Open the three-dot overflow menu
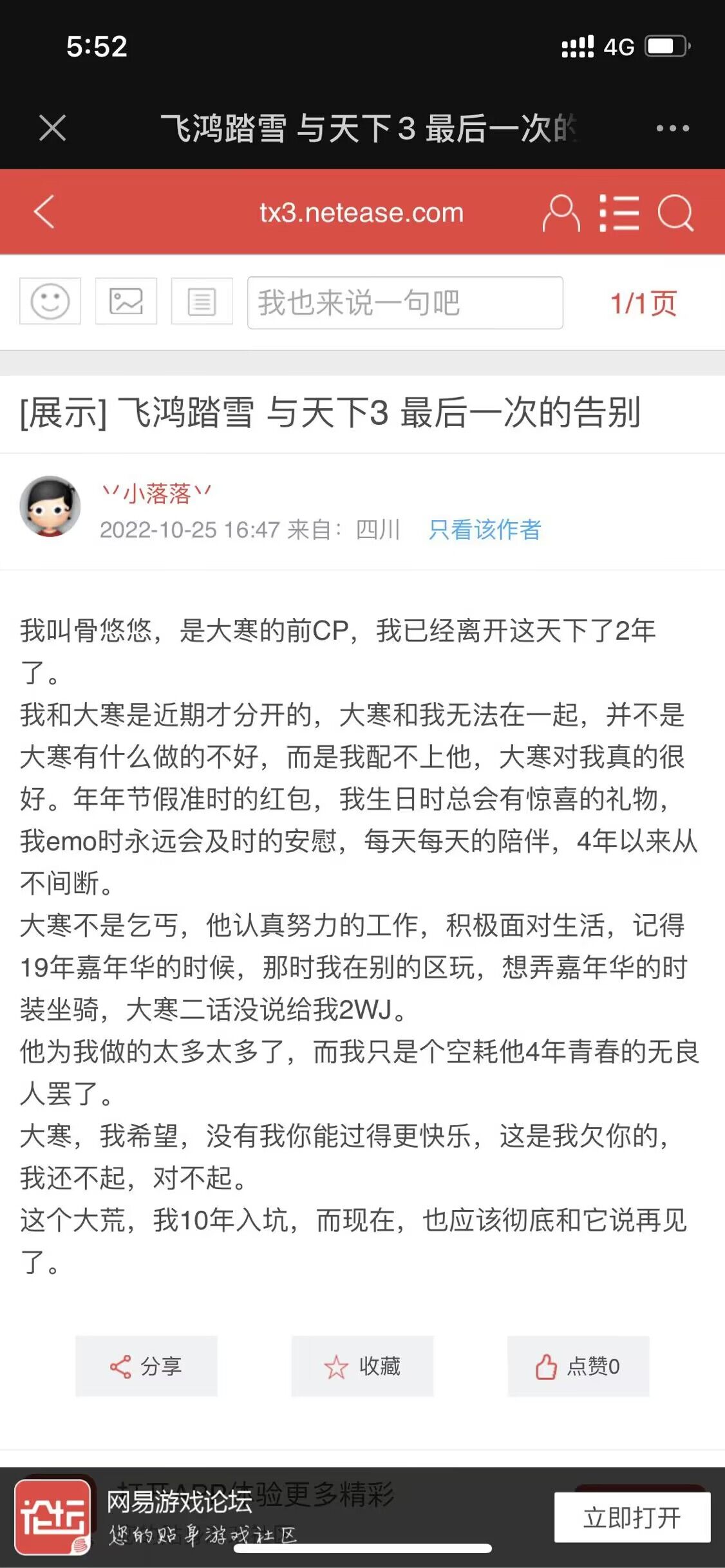This screenshot has height=1568, width=725. point(672,128)
